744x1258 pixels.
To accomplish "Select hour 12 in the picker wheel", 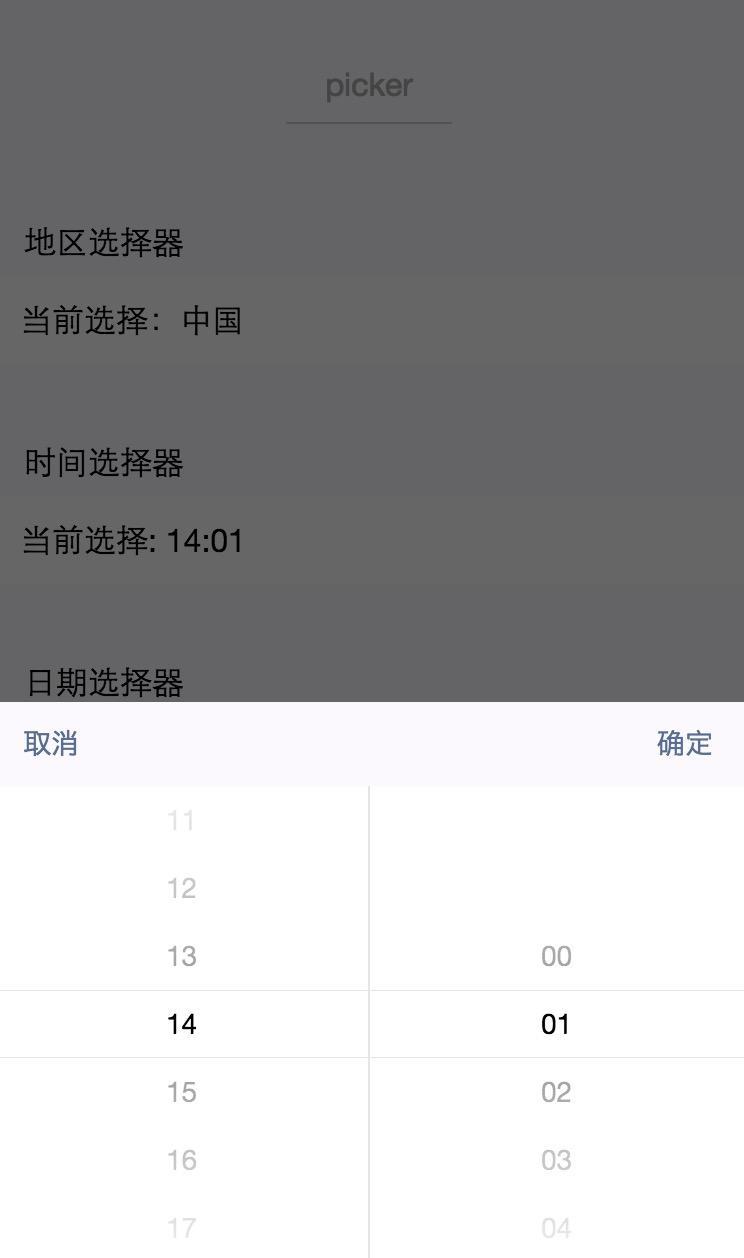I will click(x=182, y=888).
